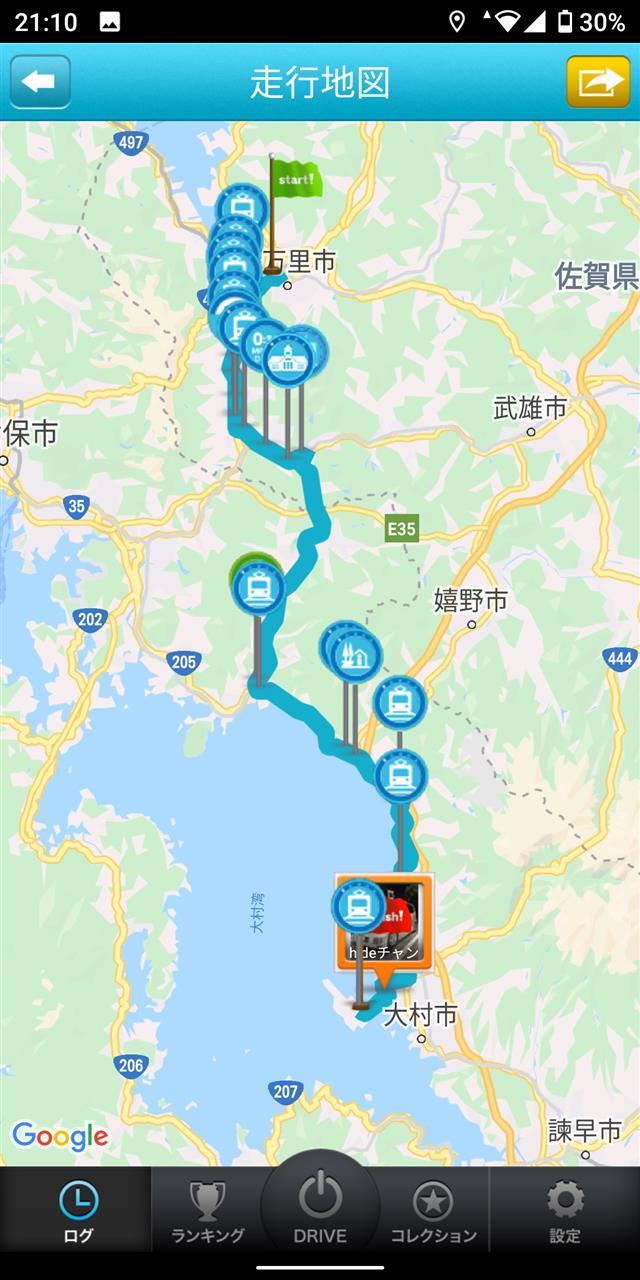
Task: Open the ランキング tab
Action: tap(207, 1211)
